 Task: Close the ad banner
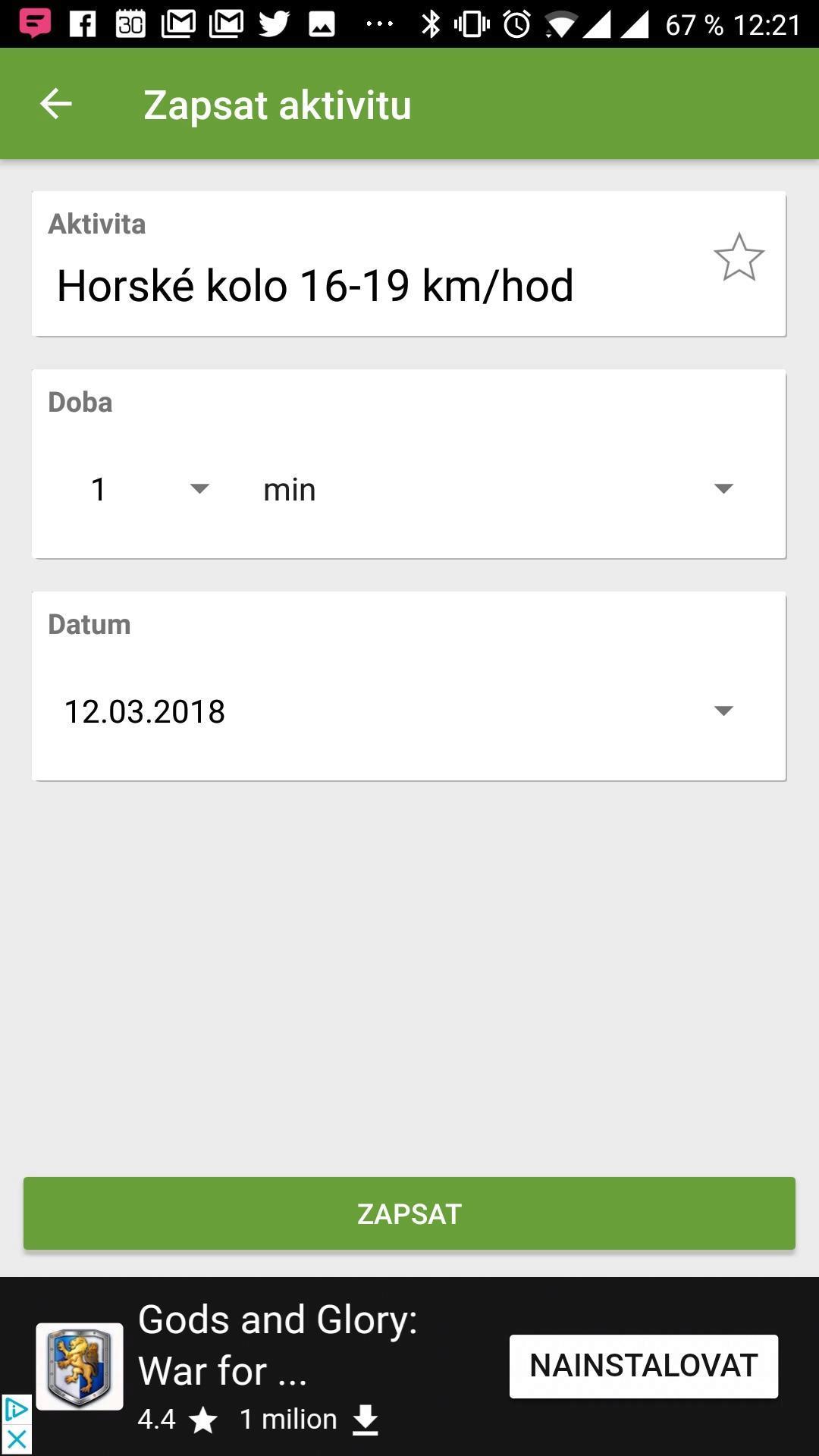pyautogui.click(x=16, y=1440)
